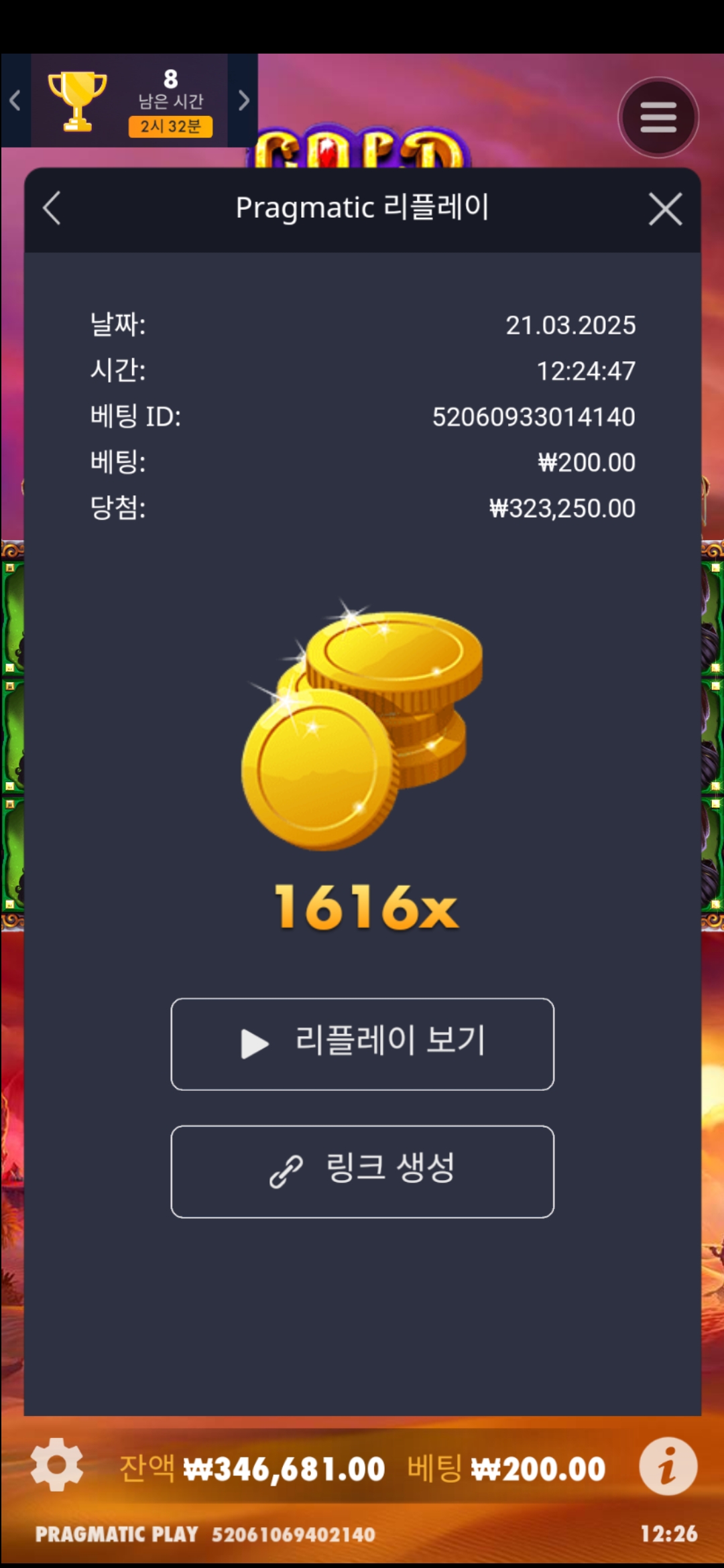Viewport: 724px width, 1568px height.
Task: Open the game settings gear
Action: (57, 1464)
